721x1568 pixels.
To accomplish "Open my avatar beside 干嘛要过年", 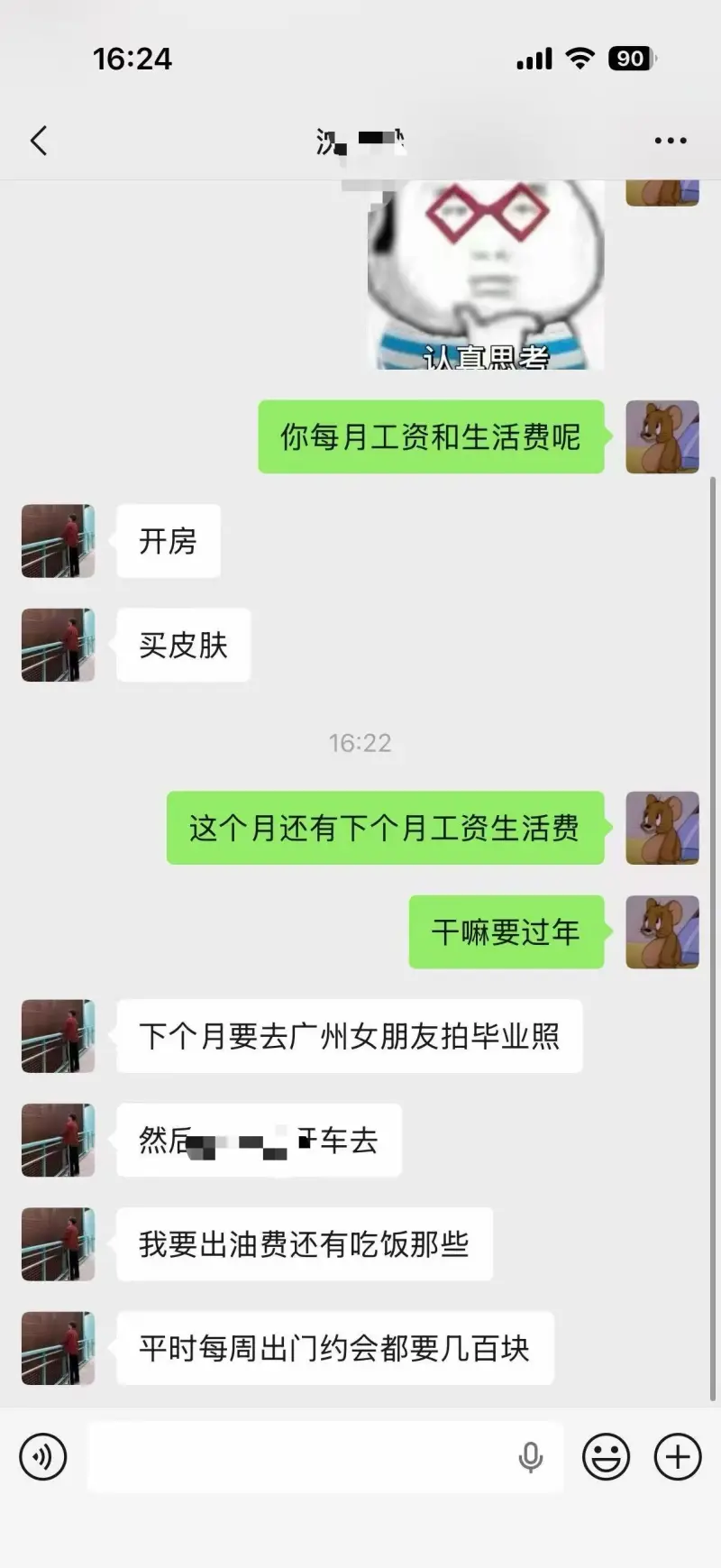I will (x=662, y=931).
